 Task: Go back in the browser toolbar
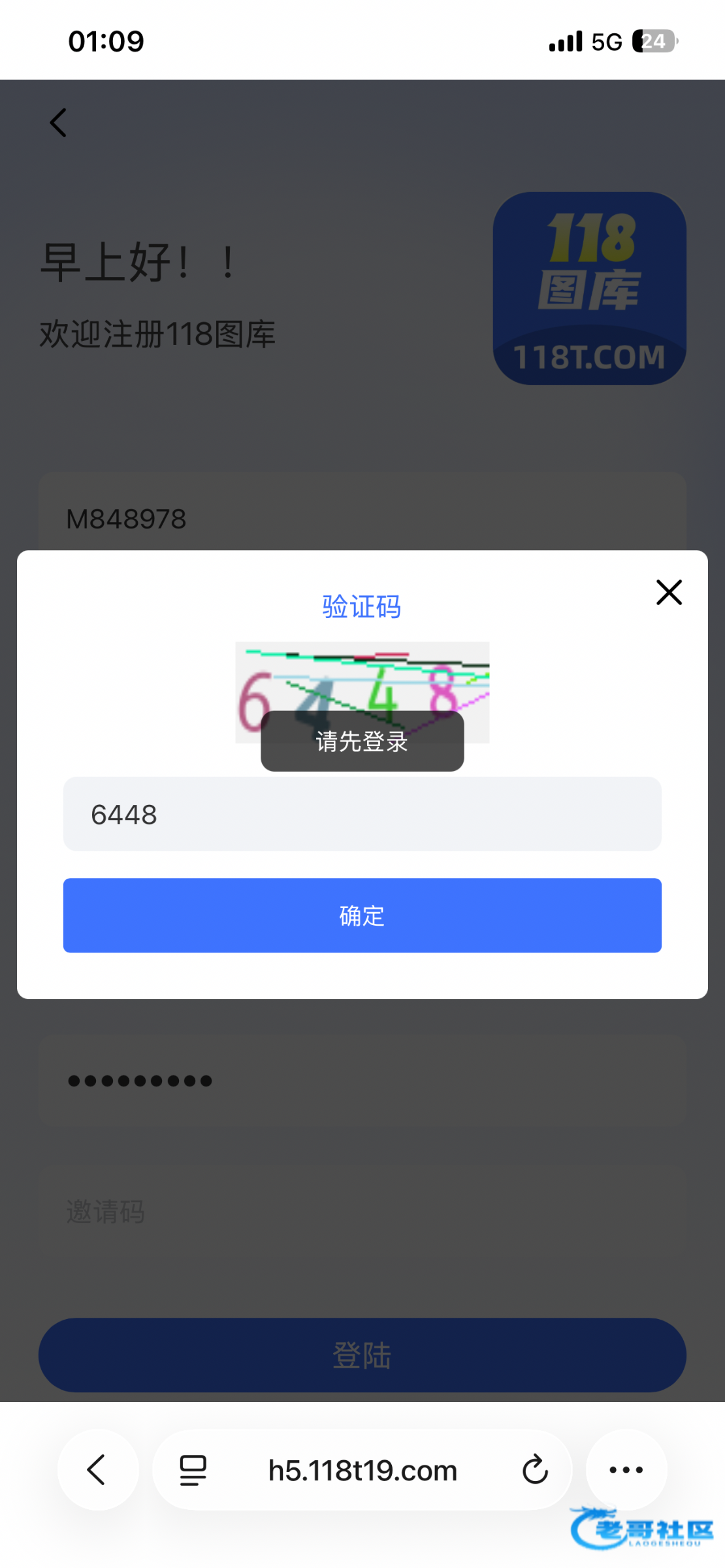97,1470
